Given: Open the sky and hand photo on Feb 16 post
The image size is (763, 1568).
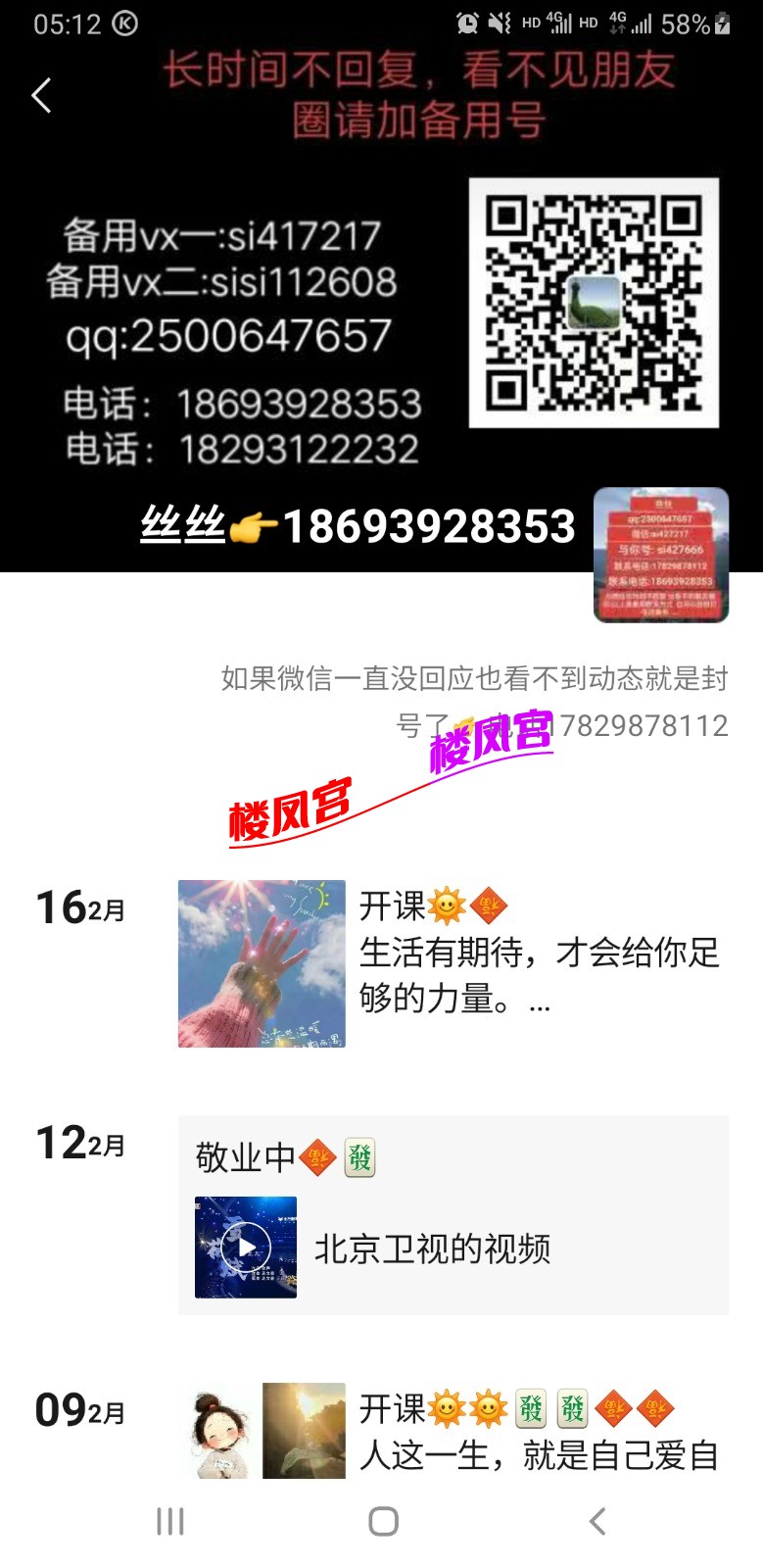Looking at the screenshot, I should tap(261, 962).
